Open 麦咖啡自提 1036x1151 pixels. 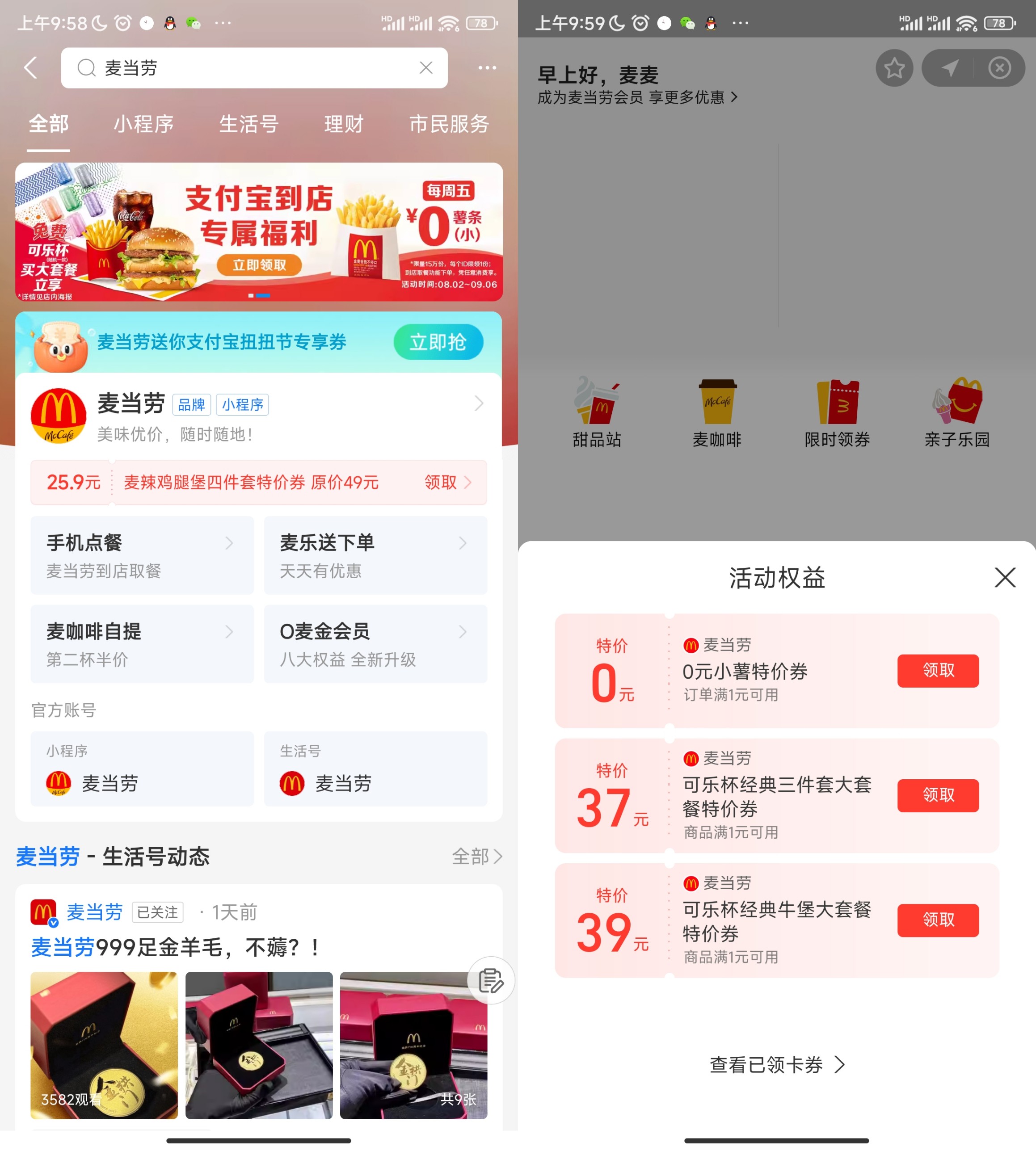click(142, 643)
